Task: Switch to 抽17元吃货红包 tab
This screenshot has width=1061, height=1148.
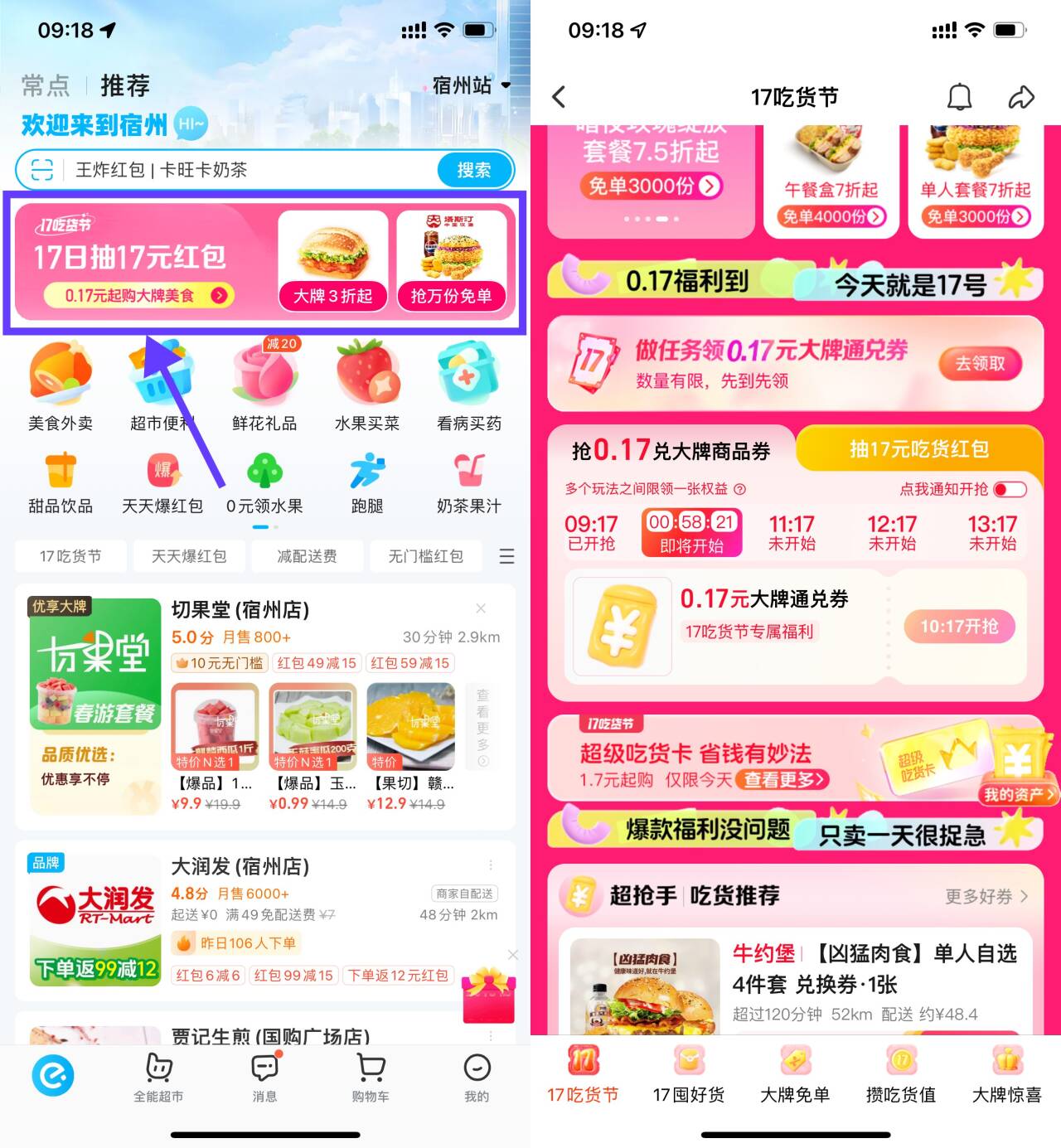Action: tap(918, 449)
